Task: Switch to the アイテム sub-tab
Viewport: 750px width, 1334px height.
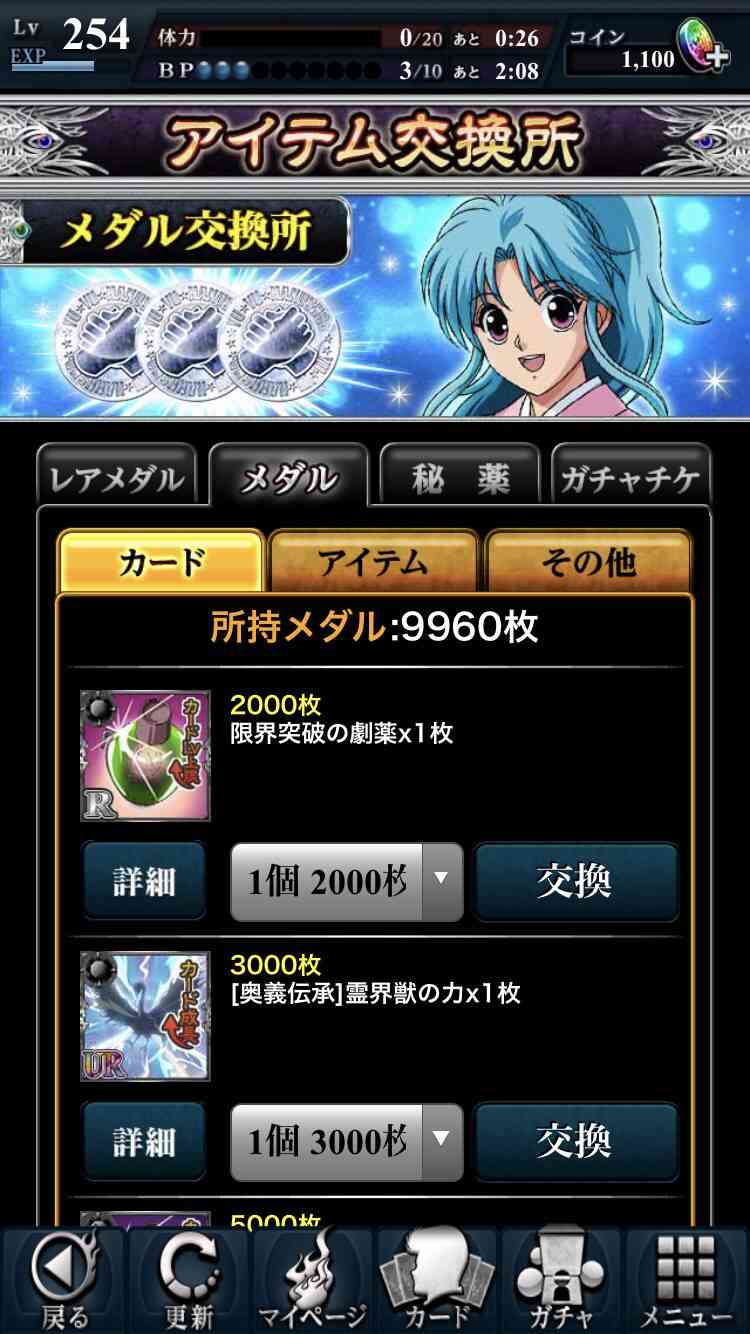Action: coord(374,562)
